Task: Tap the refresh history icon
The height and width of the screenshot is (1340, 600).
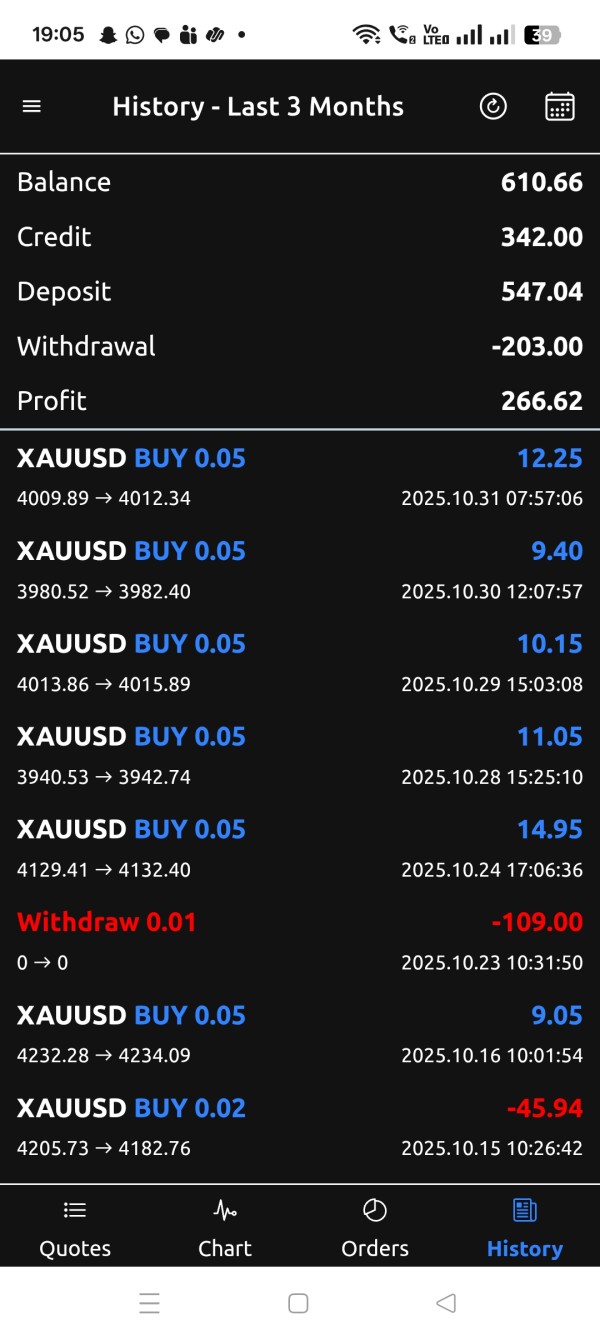Action: pos(493,106)
